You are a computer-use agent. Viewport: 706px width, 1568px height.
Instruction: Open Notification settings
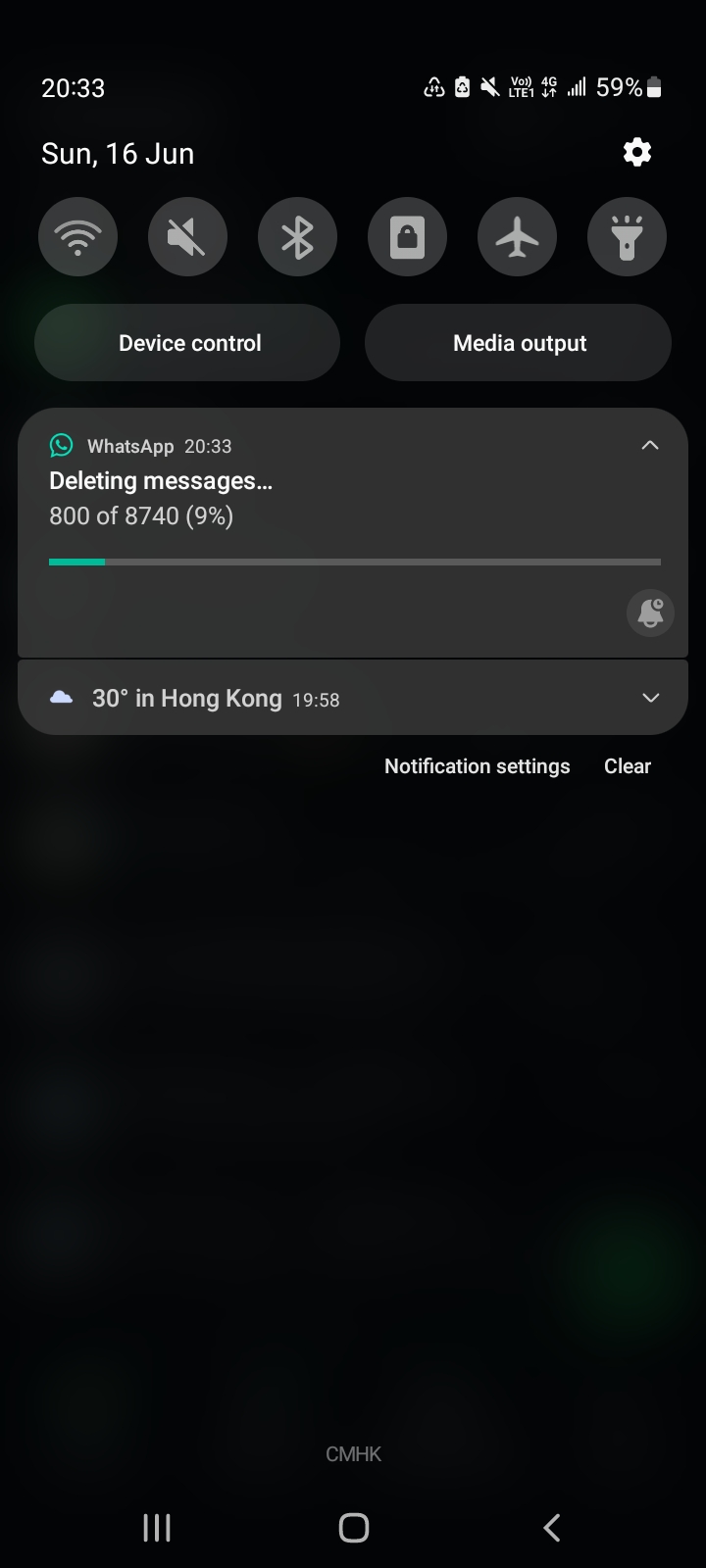[x=477, y=766]
